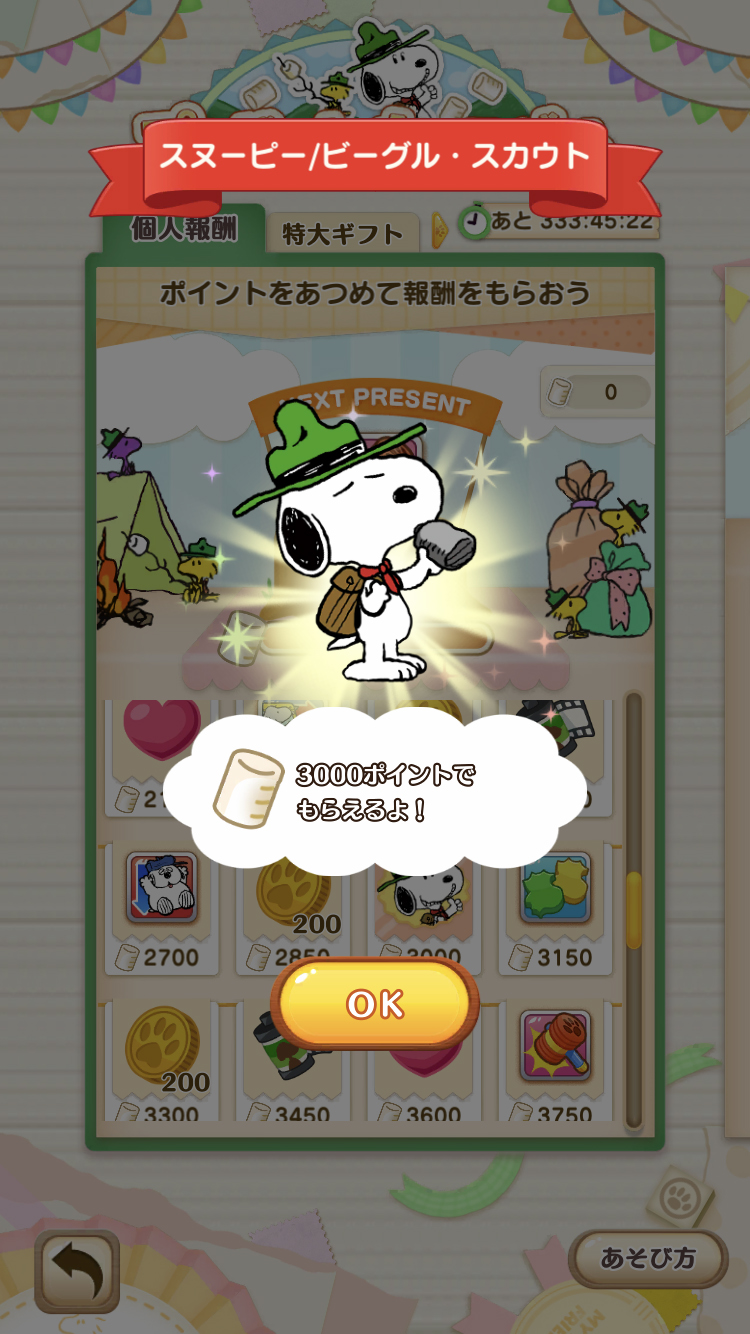This screenshot has width=750, height=1334.
Task: Open the 3450 point reward
Action: point(290,1060)
